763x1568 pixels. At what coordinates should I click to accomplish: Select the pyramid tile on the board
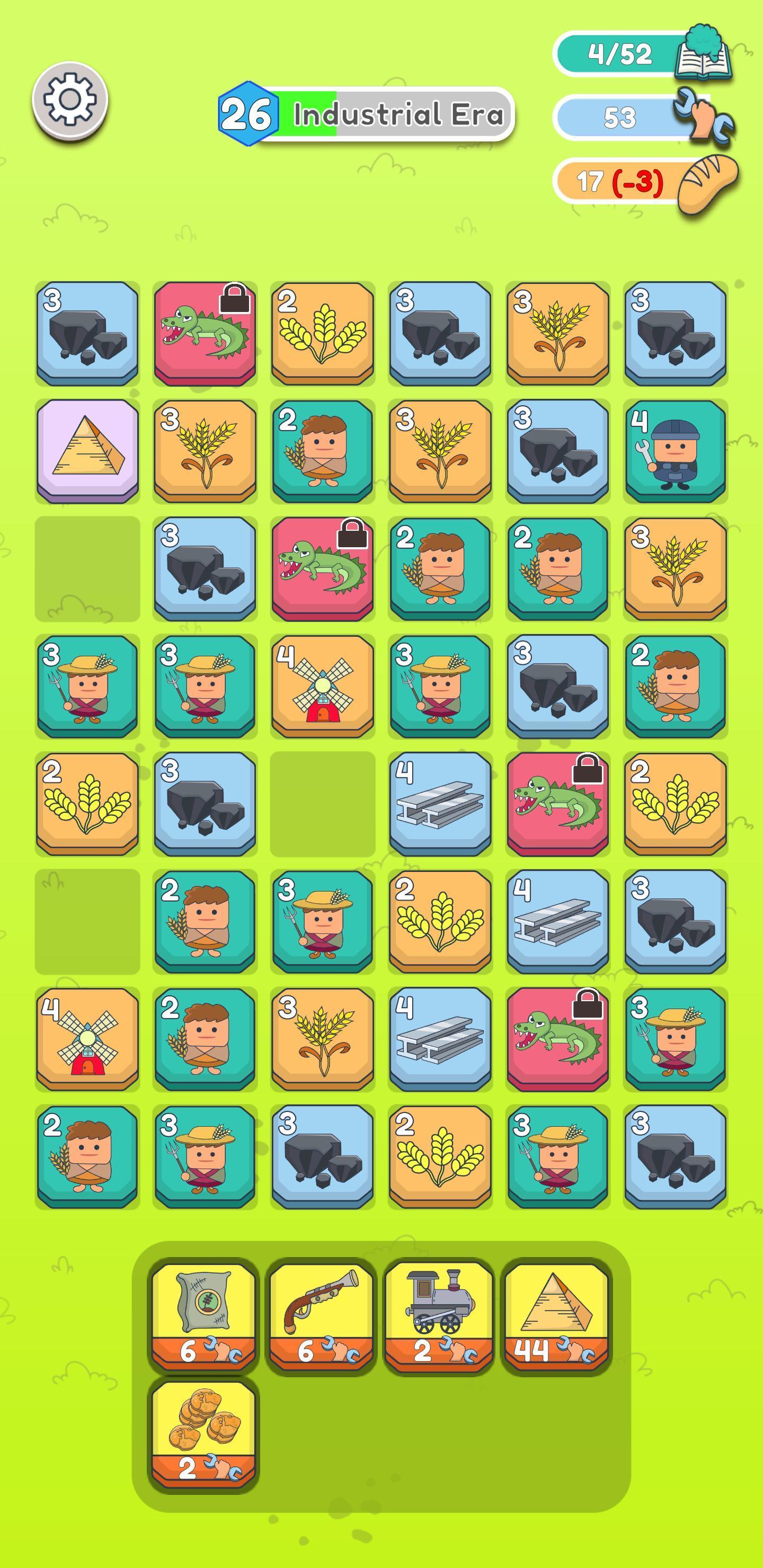(x=87, y=450)
